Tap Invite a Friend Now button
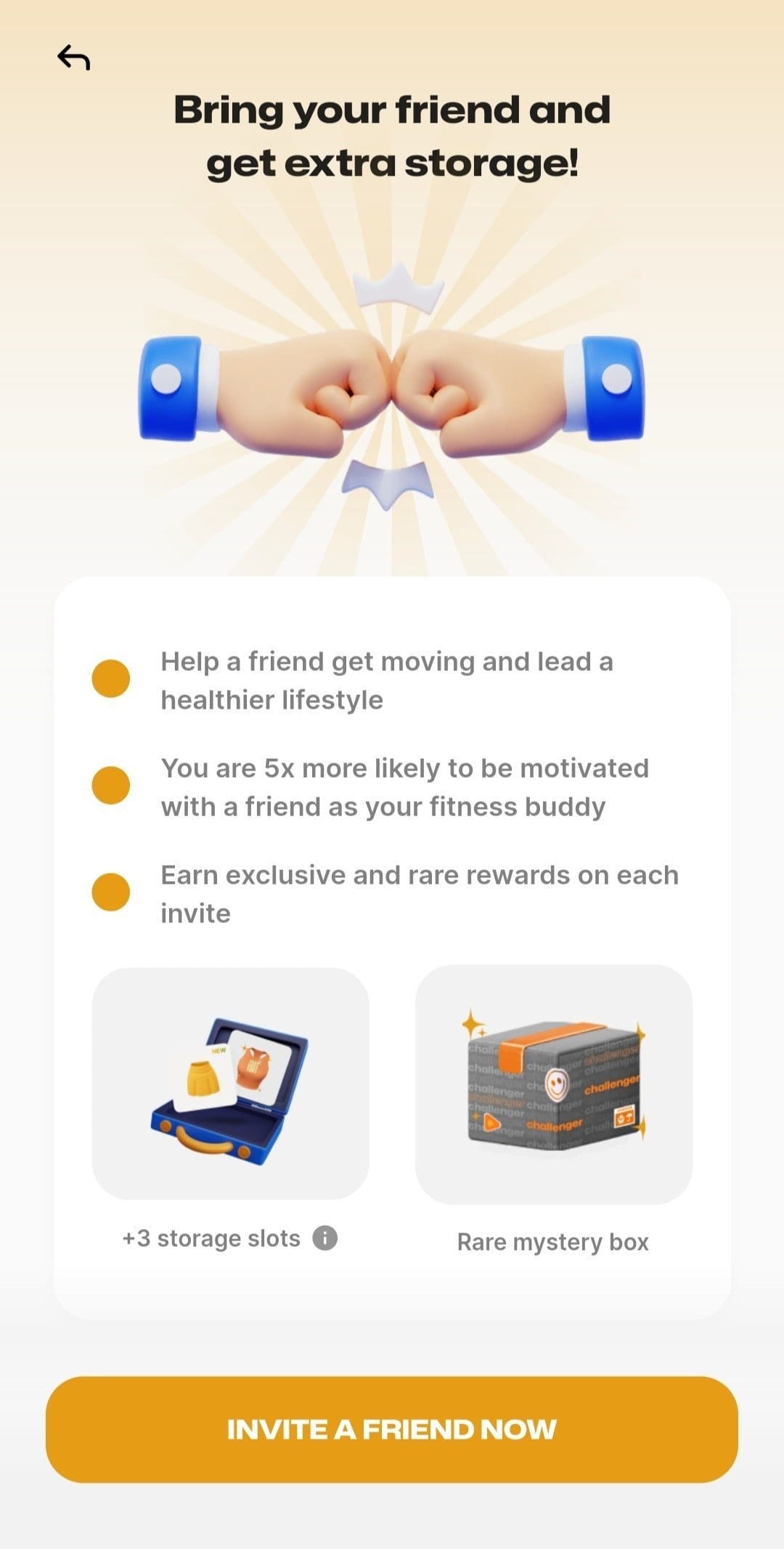The width and height of the screenshot is (784, 1549). (392, 1429)
